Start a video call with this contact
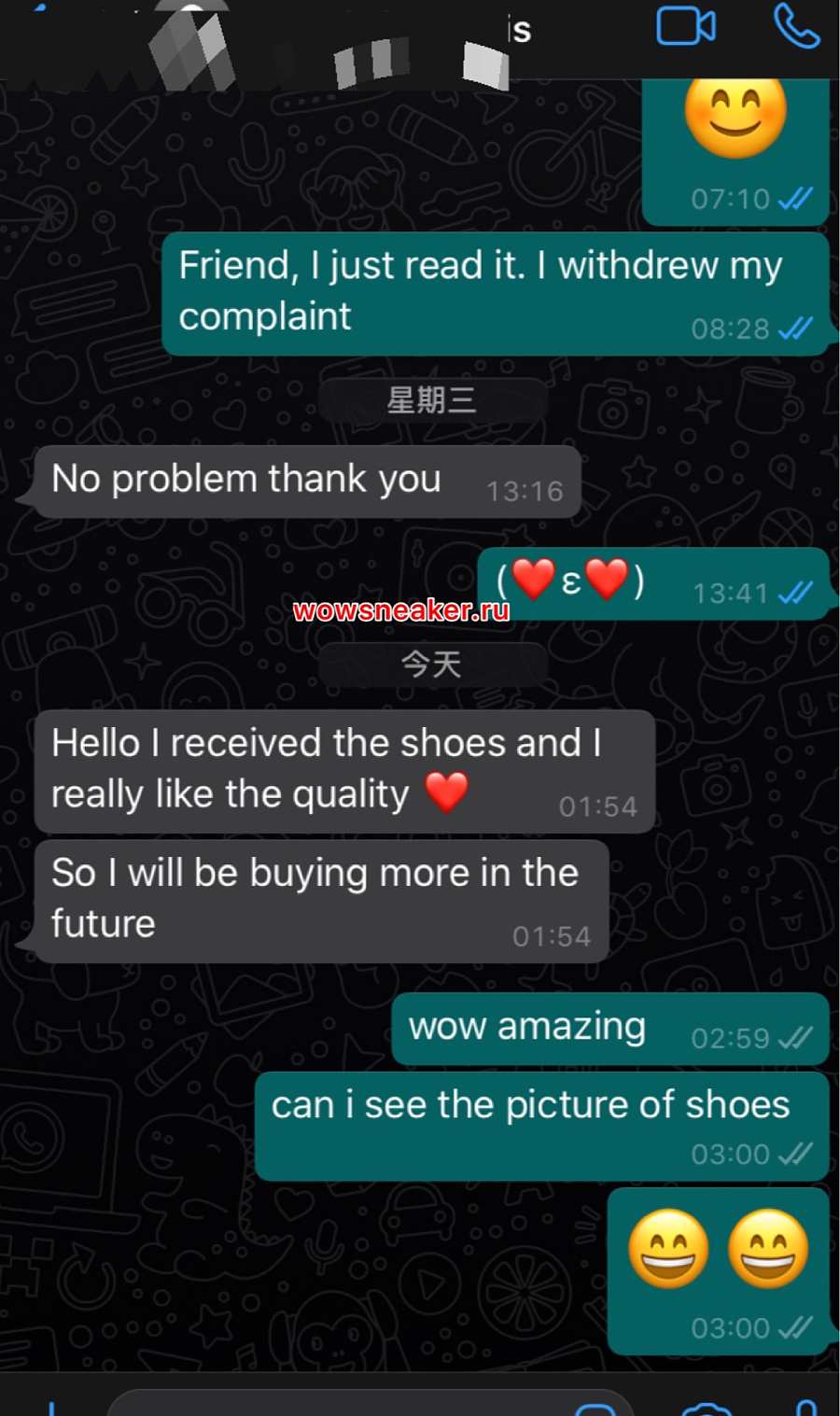840x1416 pixels. tap(686, 27)
